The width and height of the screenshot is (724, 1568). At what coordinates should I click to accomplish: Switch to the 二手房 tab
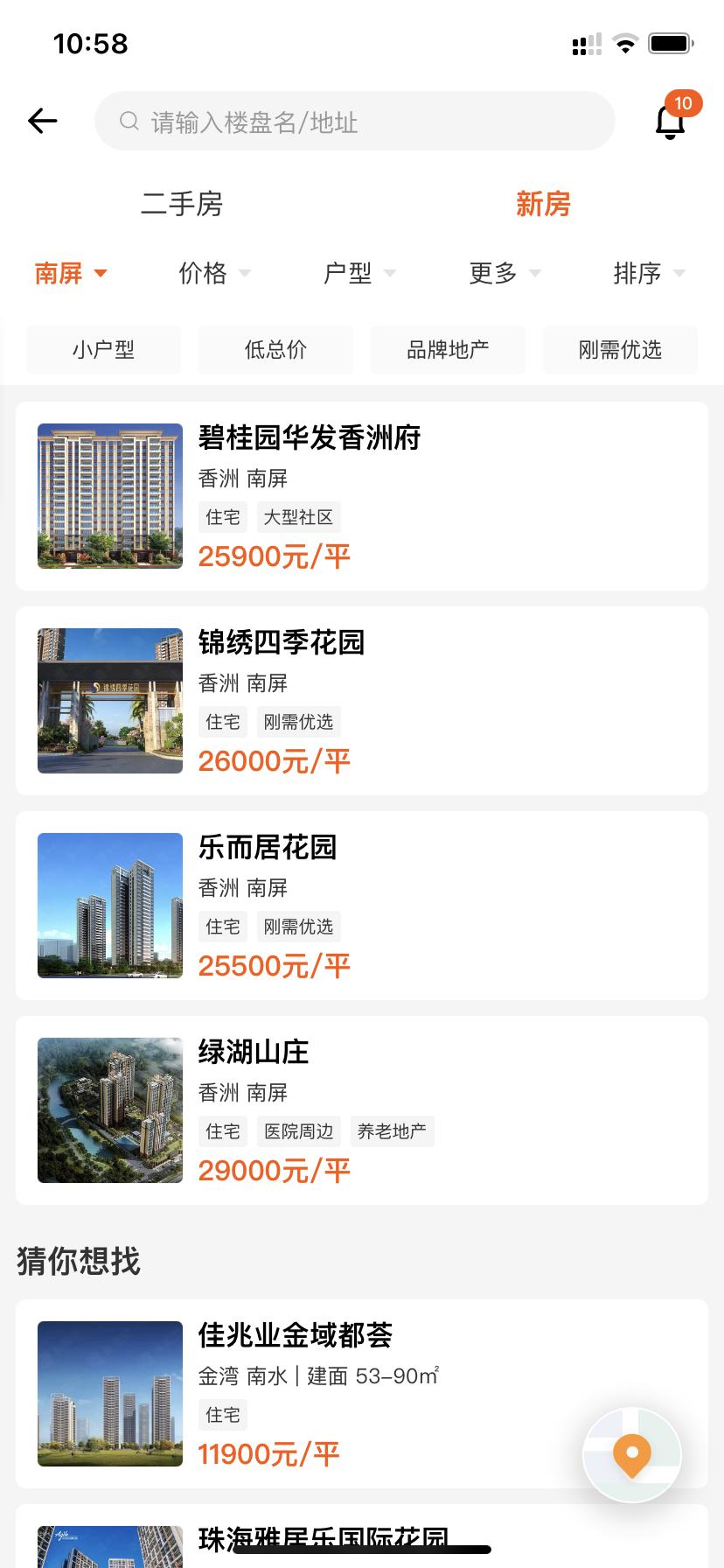[x=181, y=204]
